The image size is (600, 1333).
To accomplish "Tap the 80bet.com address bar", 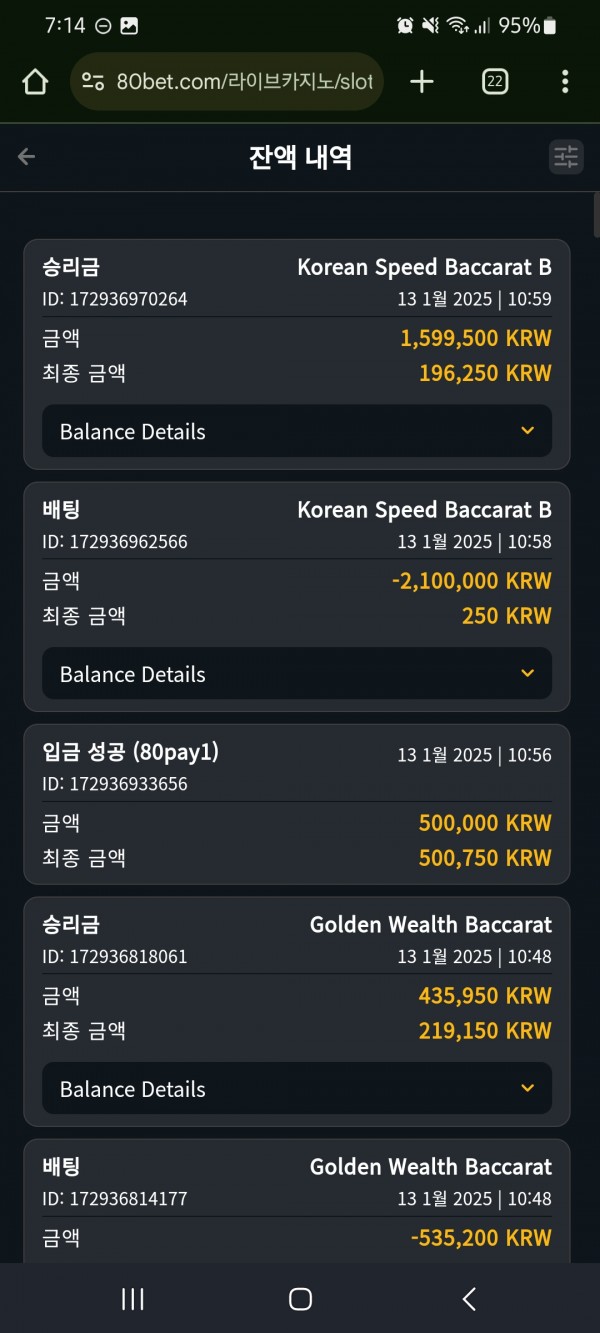I will [x=227, y=82].
